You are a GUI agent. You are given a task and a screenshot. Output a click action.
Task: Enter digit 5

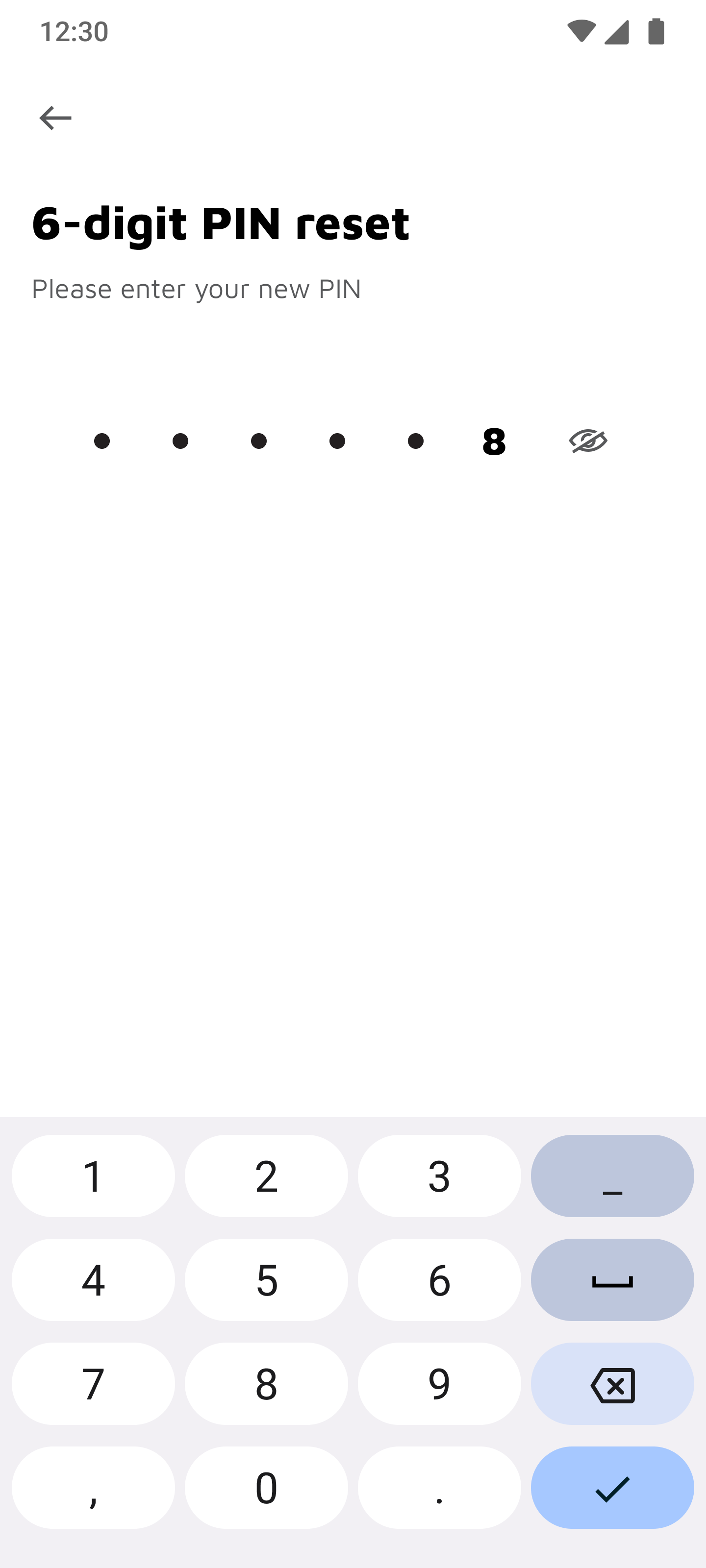tap(266, 1279)
